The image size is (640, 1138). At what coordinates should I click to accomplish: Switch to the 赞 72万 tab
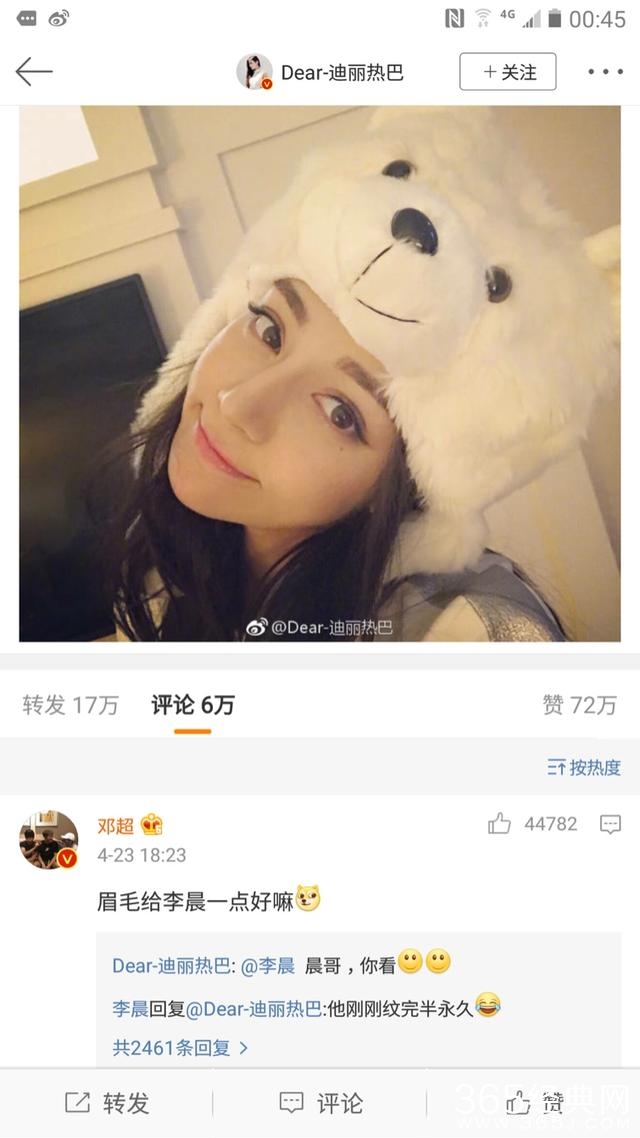[x=579, y=705]
